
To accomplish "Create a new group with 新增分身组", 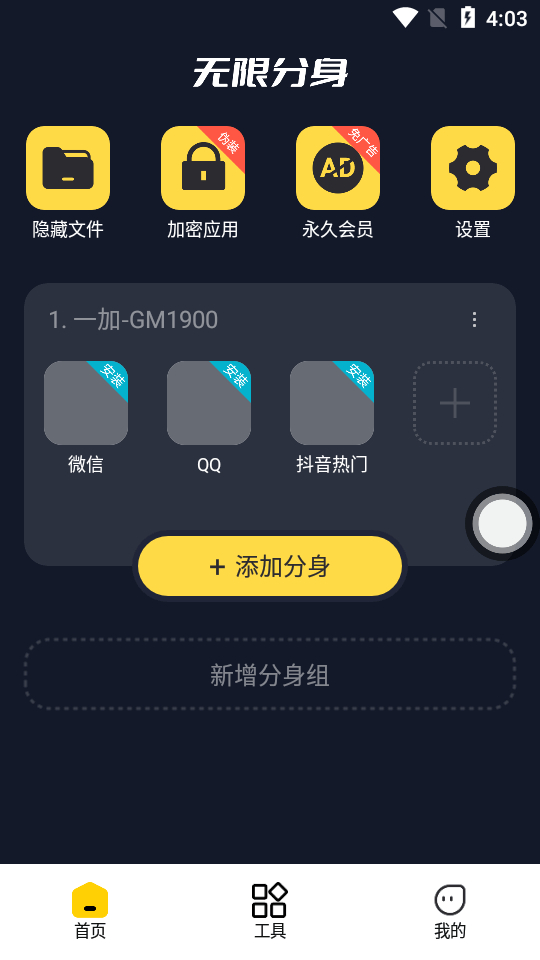I will [x=270, y=675].
